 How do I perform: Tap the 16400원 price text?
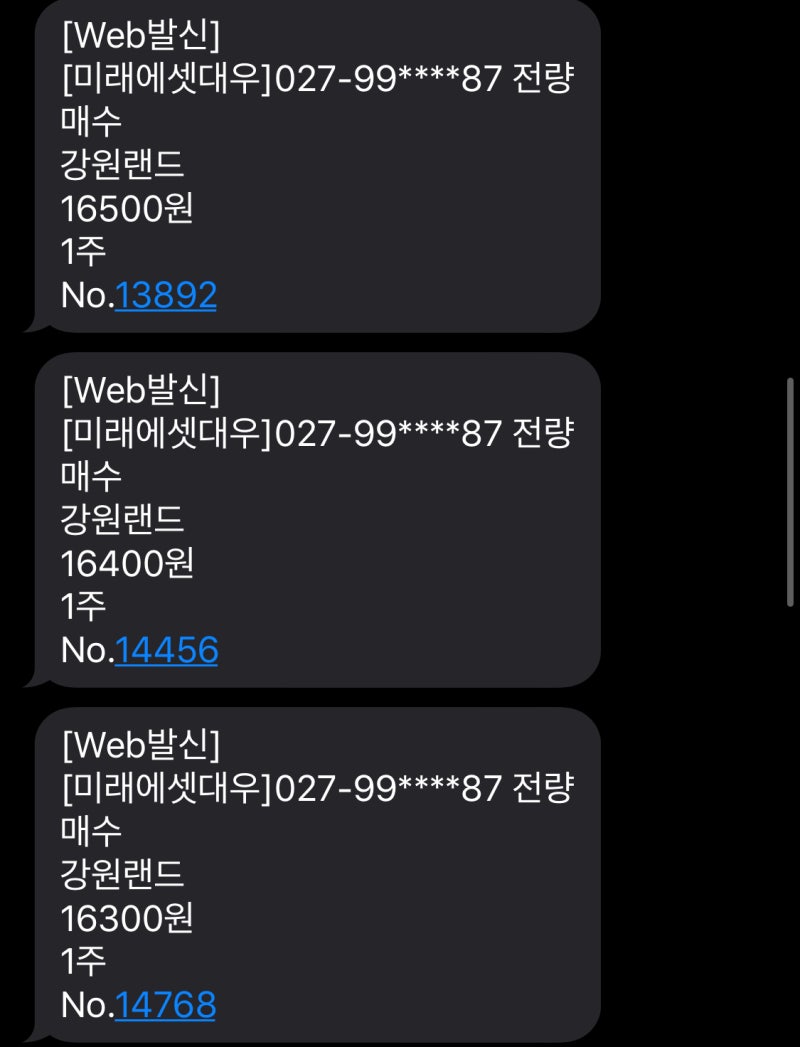click(x=124, y=563)
